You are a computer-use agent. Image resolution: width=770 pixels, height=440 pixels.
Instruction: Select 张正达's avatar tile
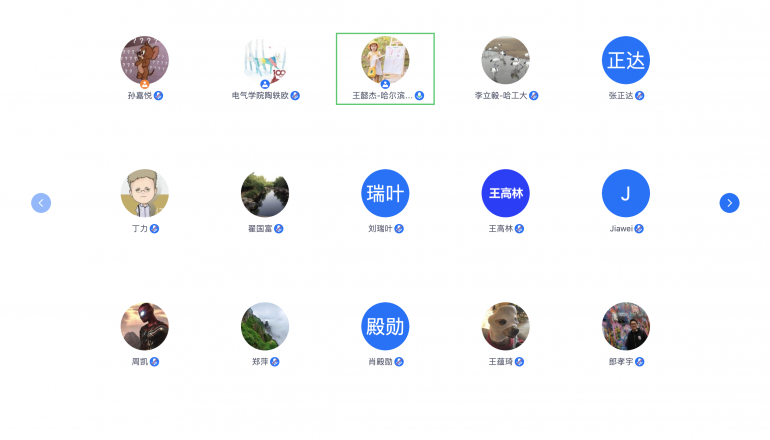click(x=625, y=61)
